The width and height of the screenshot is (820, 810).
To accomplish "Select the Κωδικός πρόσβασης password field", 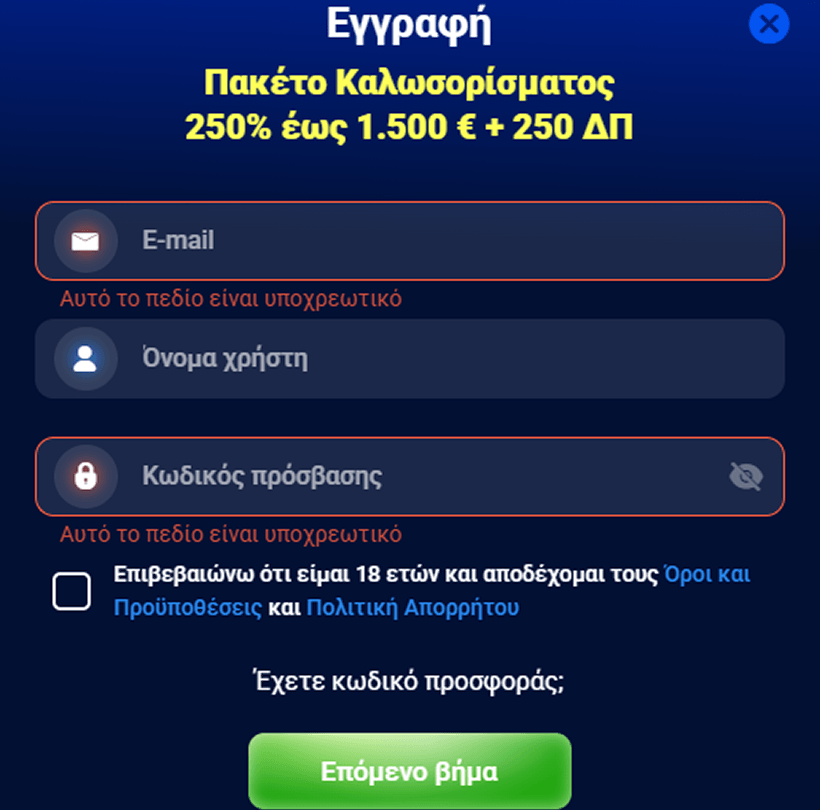I will [420, 476].
